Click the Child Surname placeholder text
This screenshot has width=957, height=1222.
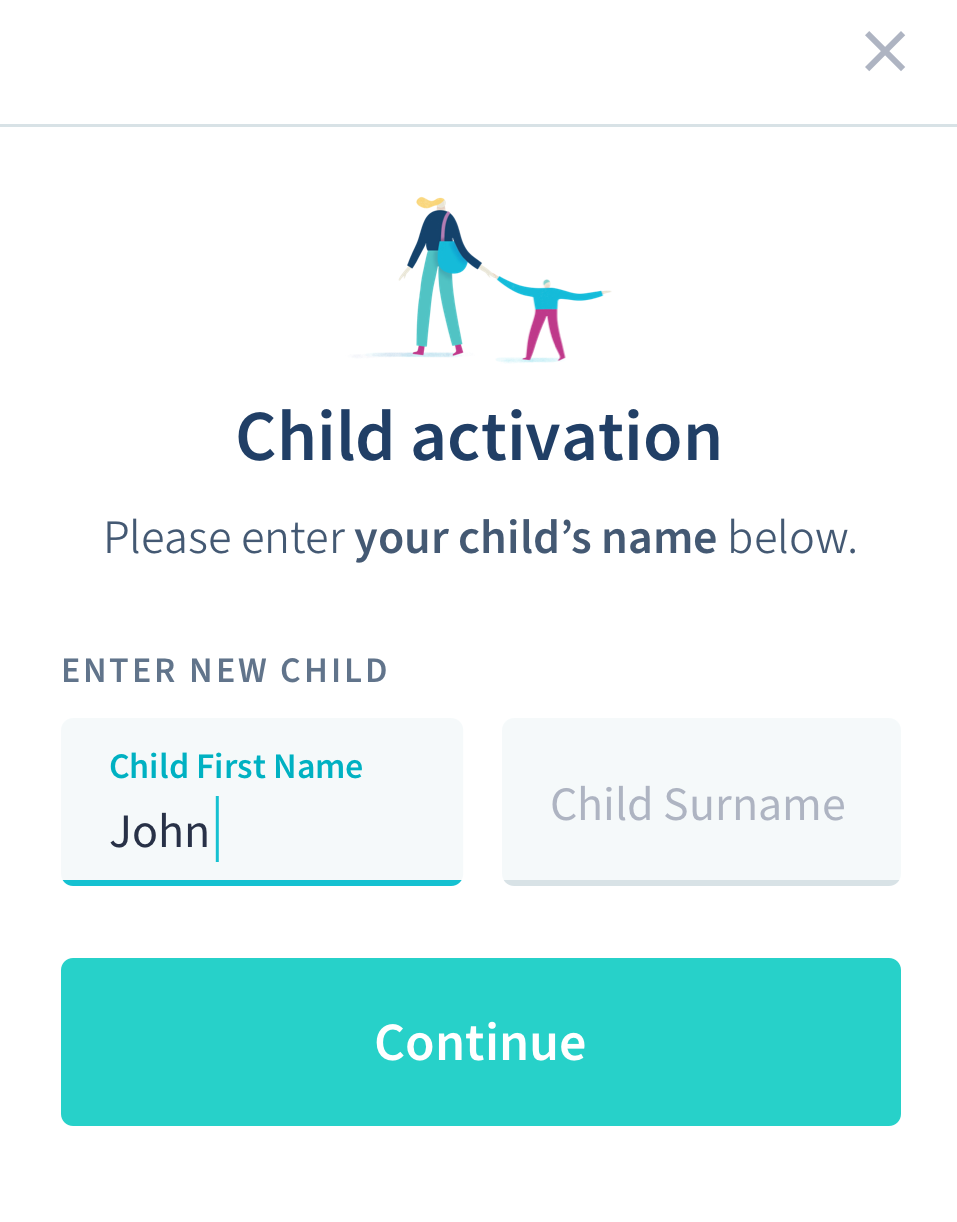click(698, 801)
